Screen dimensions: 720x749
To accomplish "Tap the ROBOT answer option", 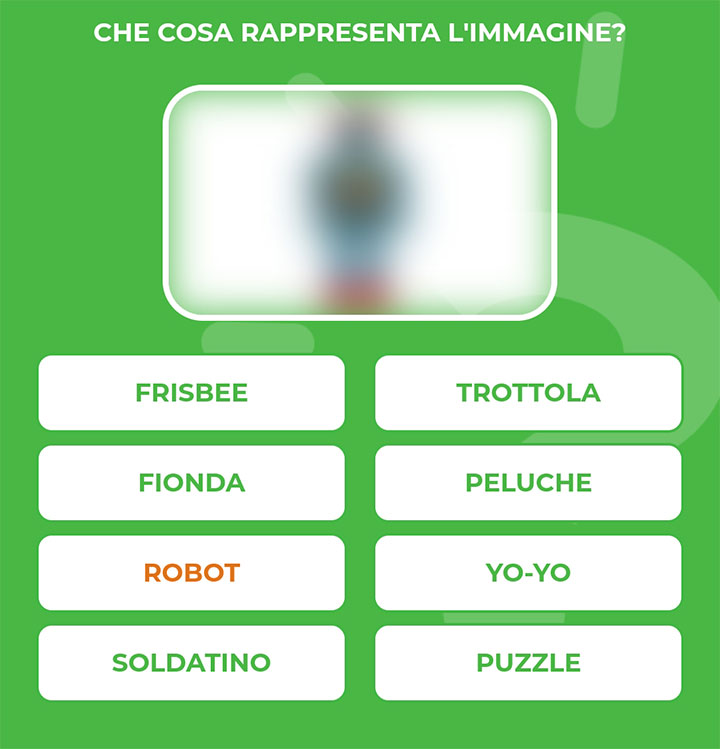I will (191, 573).
